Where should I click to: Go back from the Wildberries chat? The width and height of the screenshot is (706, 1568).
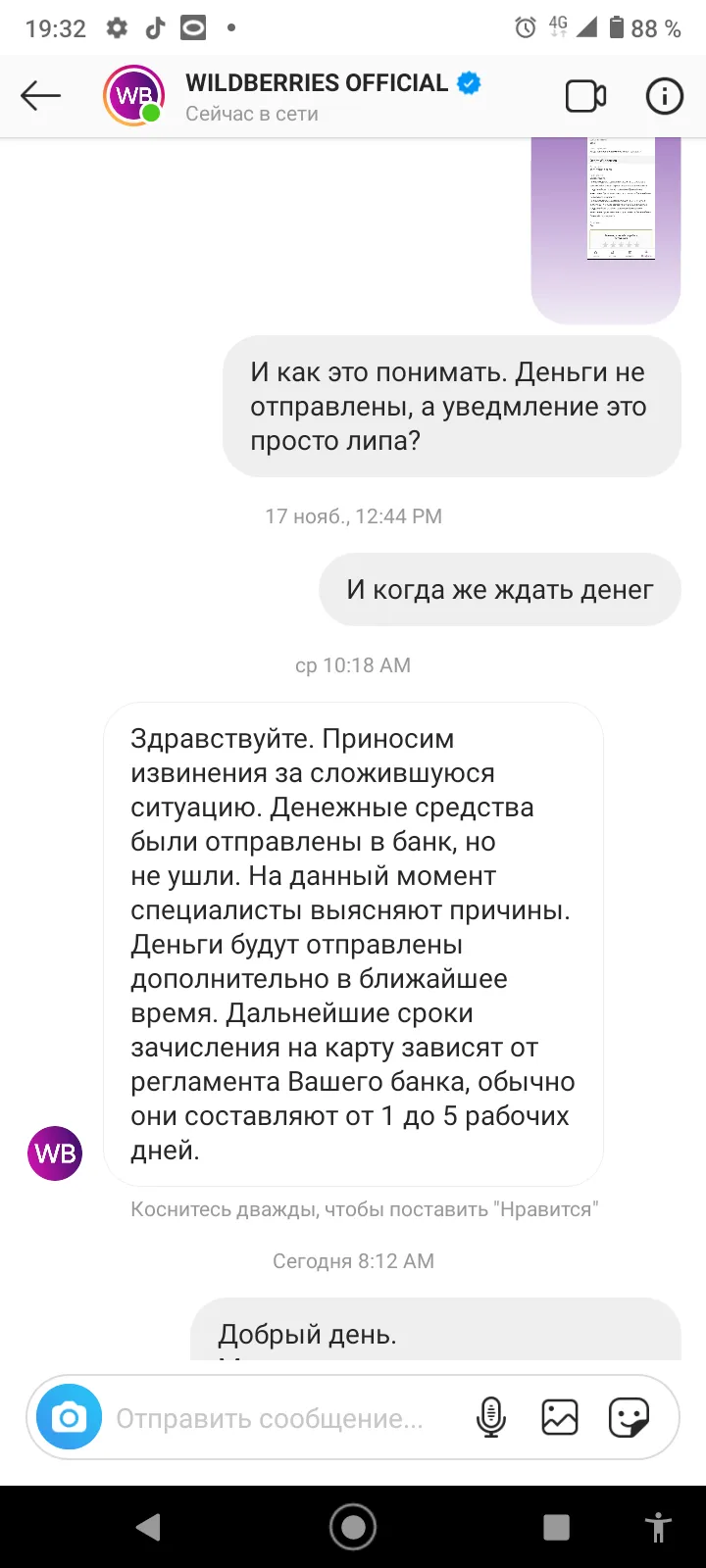(x=40, y=95)
